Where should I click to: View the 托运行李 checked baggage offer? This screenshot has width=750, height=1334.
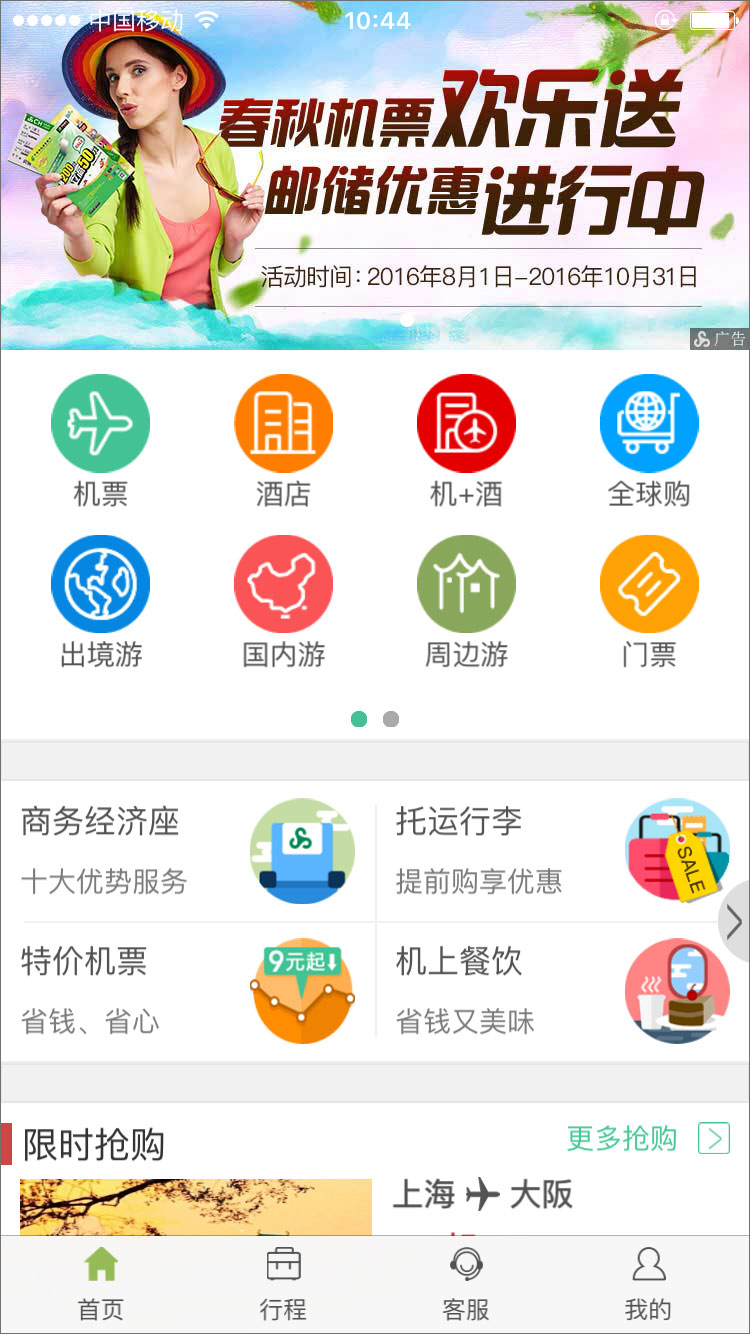click(x=562, y=851)
